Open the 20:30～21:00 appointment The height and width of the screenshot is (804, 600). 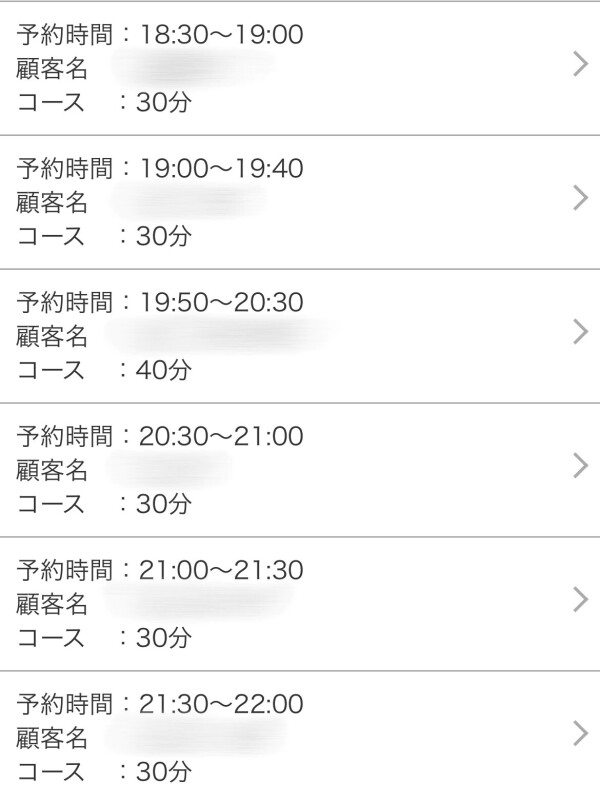pos(300,469)
